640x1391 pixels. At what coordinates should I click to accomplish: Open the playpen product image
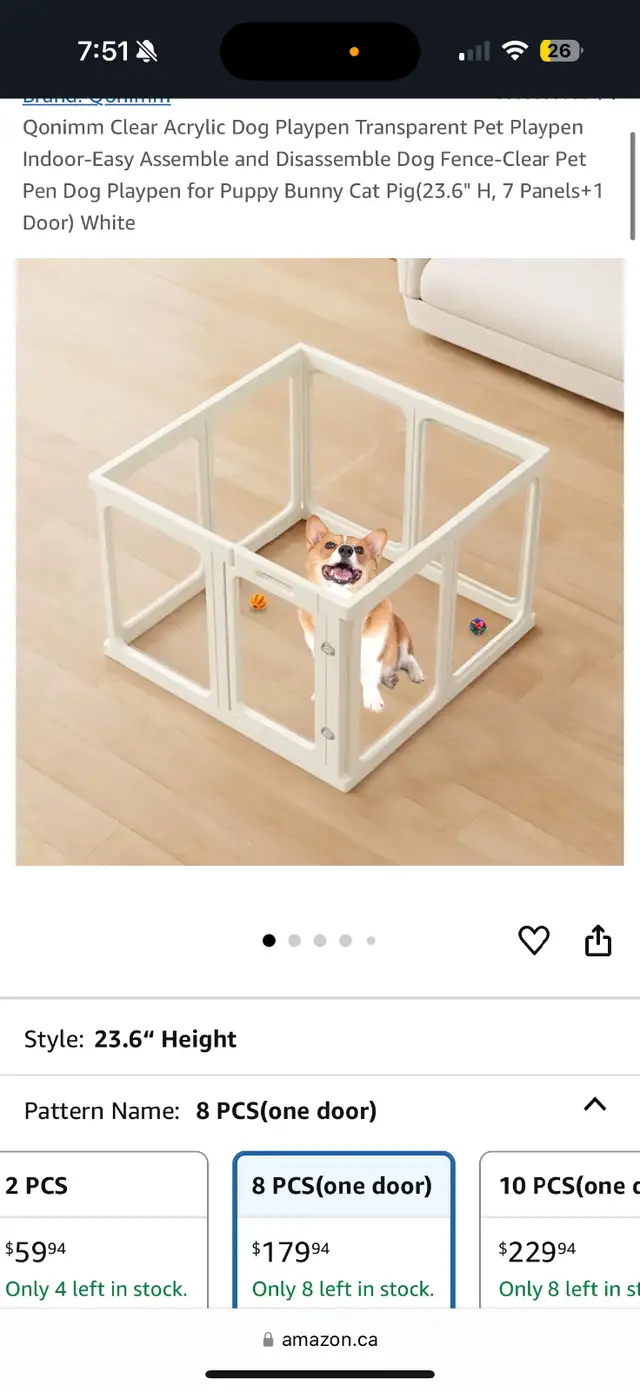pos(320,562)
